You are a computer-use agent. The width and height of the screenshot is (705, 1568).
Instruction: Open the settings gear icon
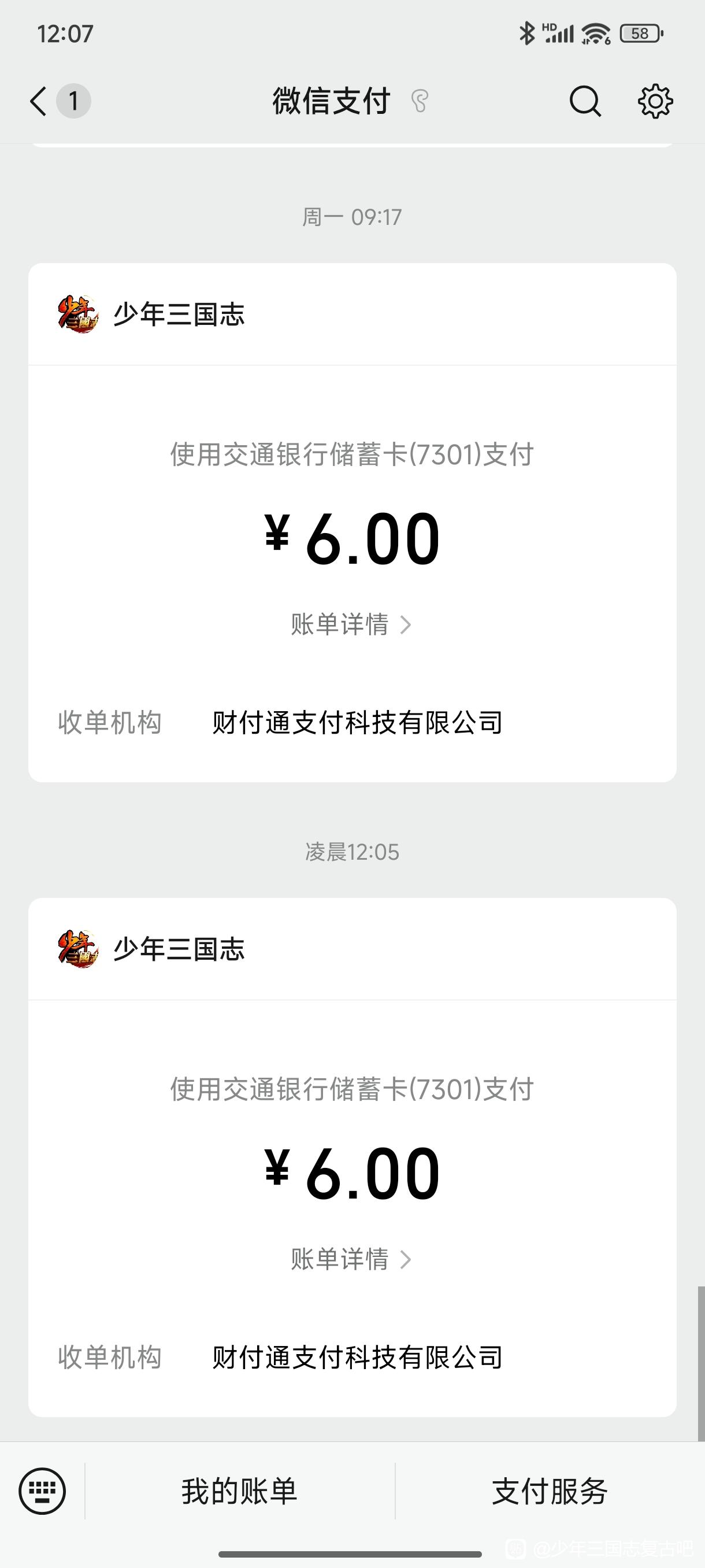coord(655,101)
